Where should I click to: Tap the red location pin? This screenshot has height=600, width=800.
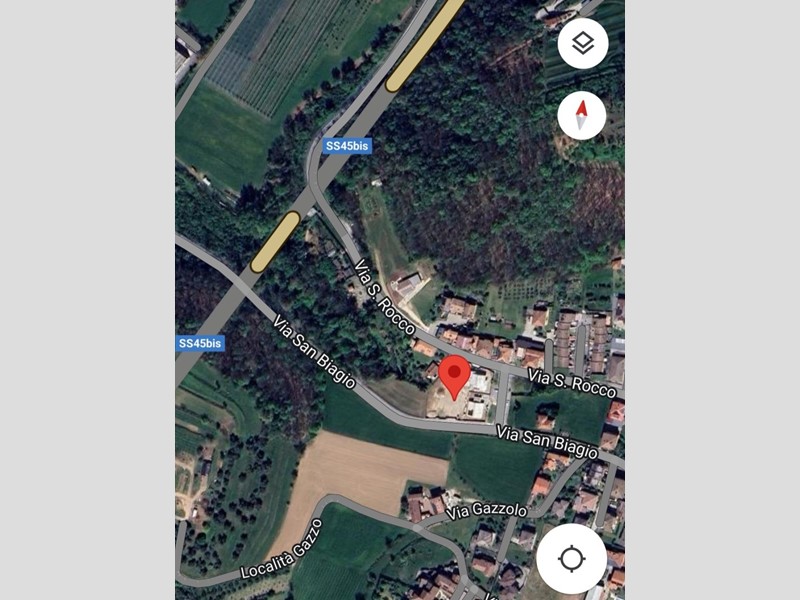[x=456, y=377]
